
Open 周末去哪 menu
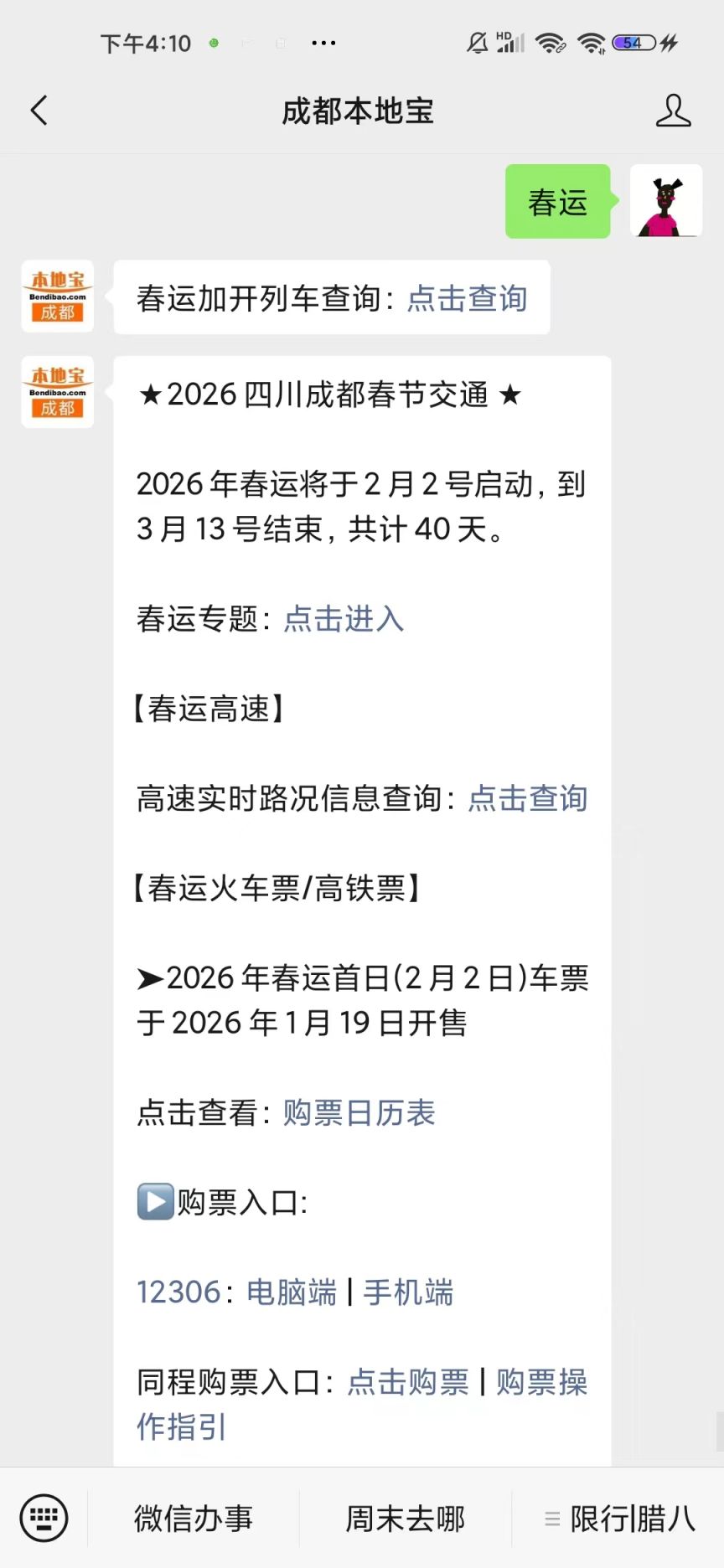(x=406, y=1518)
